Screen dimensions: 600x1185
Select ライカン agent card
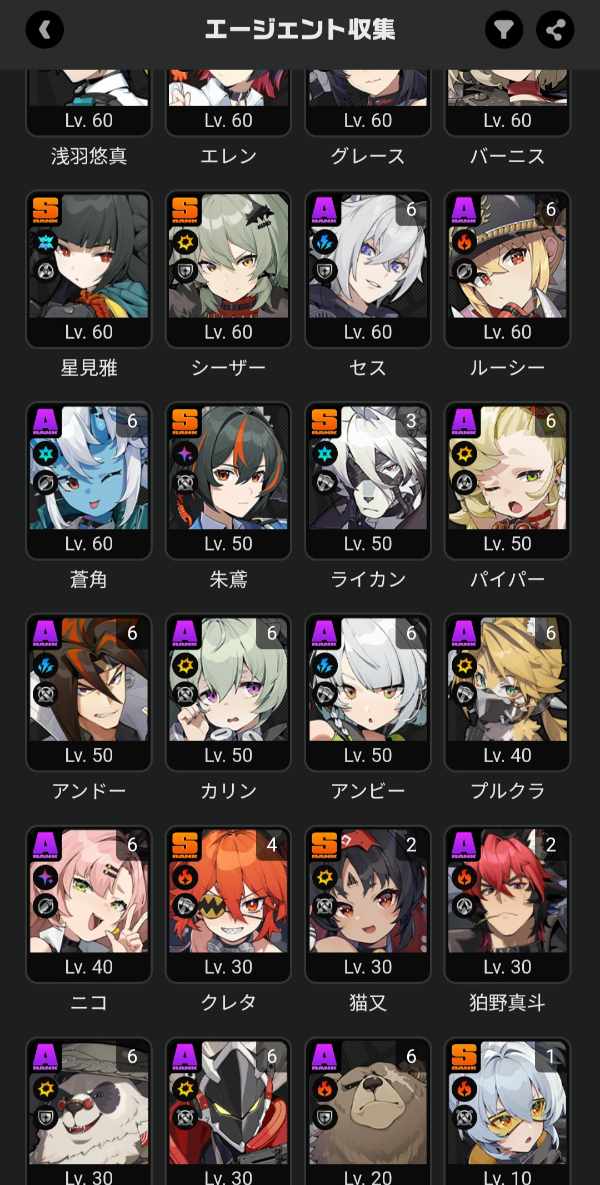click(368, 480)
